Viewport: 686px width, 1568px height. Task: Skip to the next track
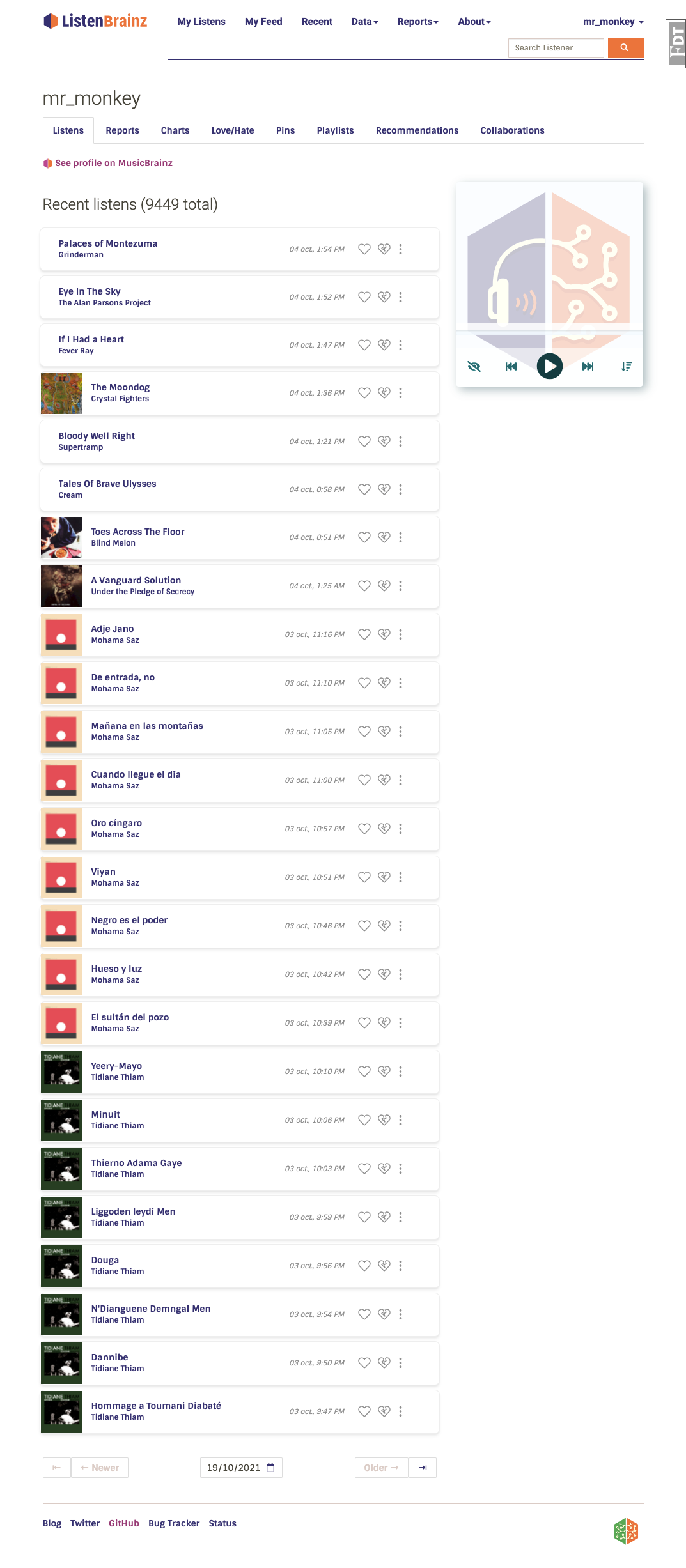588,366
